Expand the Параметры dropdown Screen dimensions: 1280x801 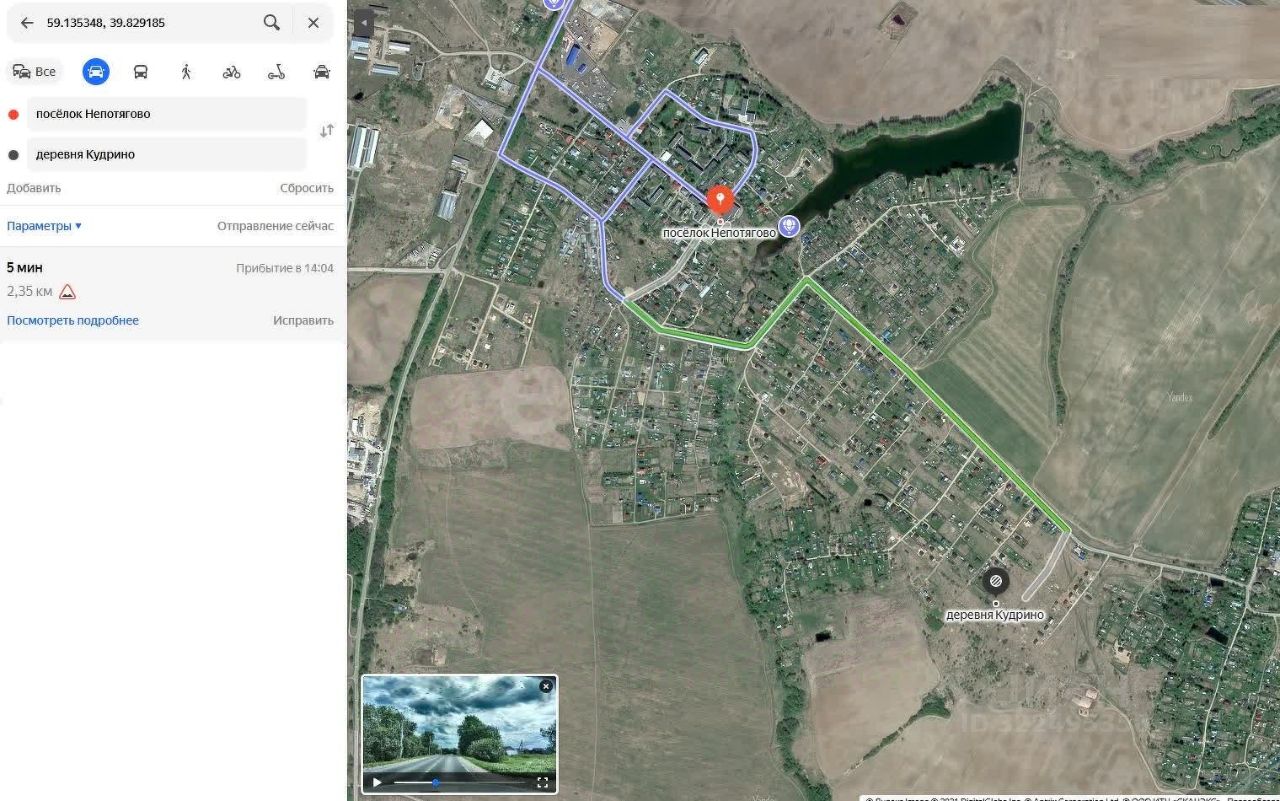(44, 226)
